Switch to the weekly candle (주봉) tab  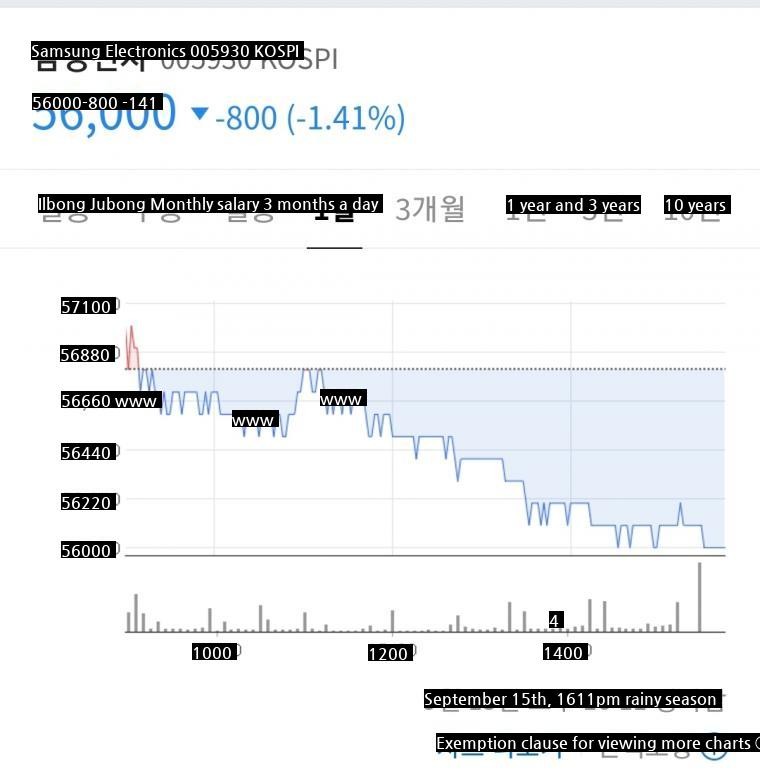[157, 209]
